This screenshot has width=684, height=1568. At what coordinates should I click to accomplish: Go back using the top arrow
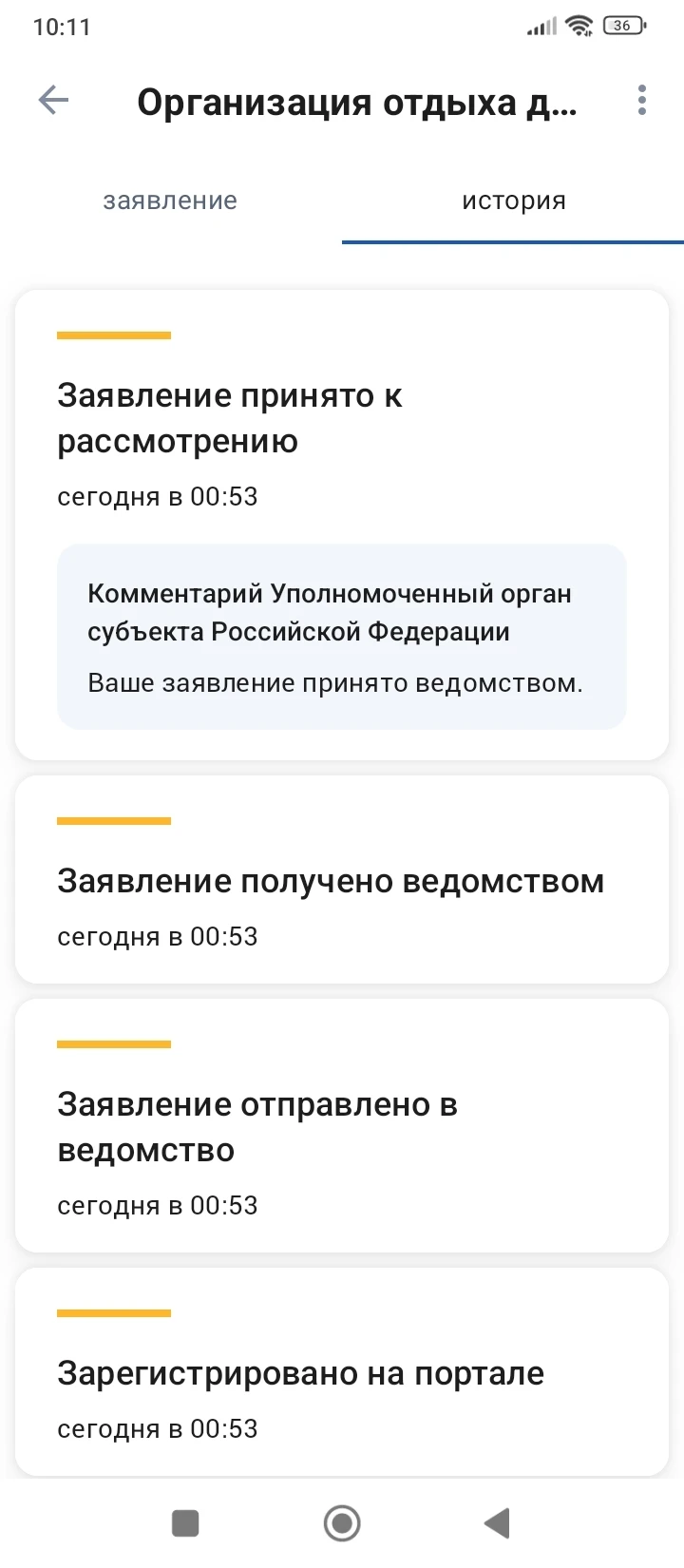click(x=53, y=100)
